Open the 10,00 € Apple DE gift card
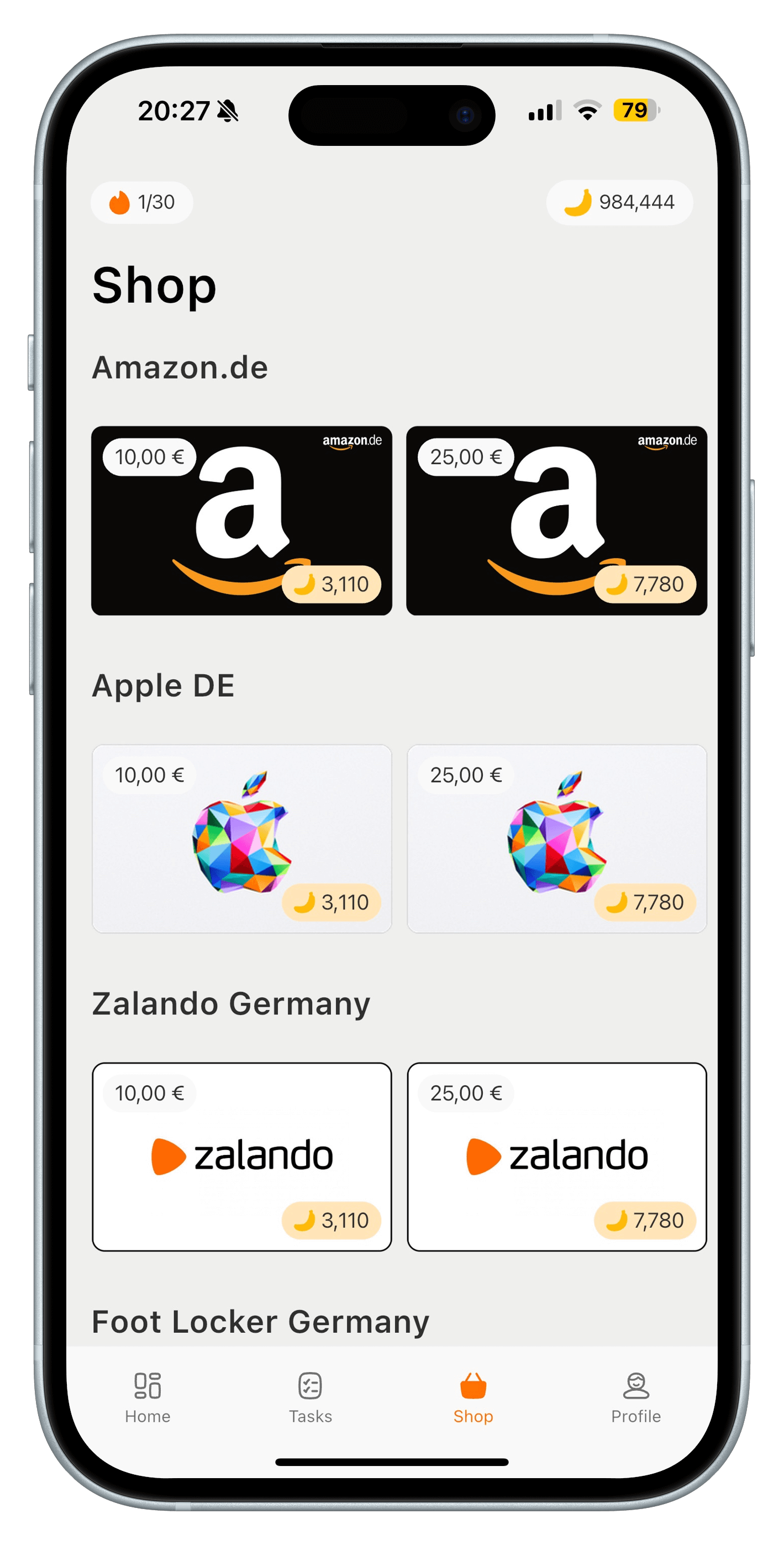Image resolution: width=784 pixels, height=1545 pixels. pyautogui.click(x=241, y=838)
